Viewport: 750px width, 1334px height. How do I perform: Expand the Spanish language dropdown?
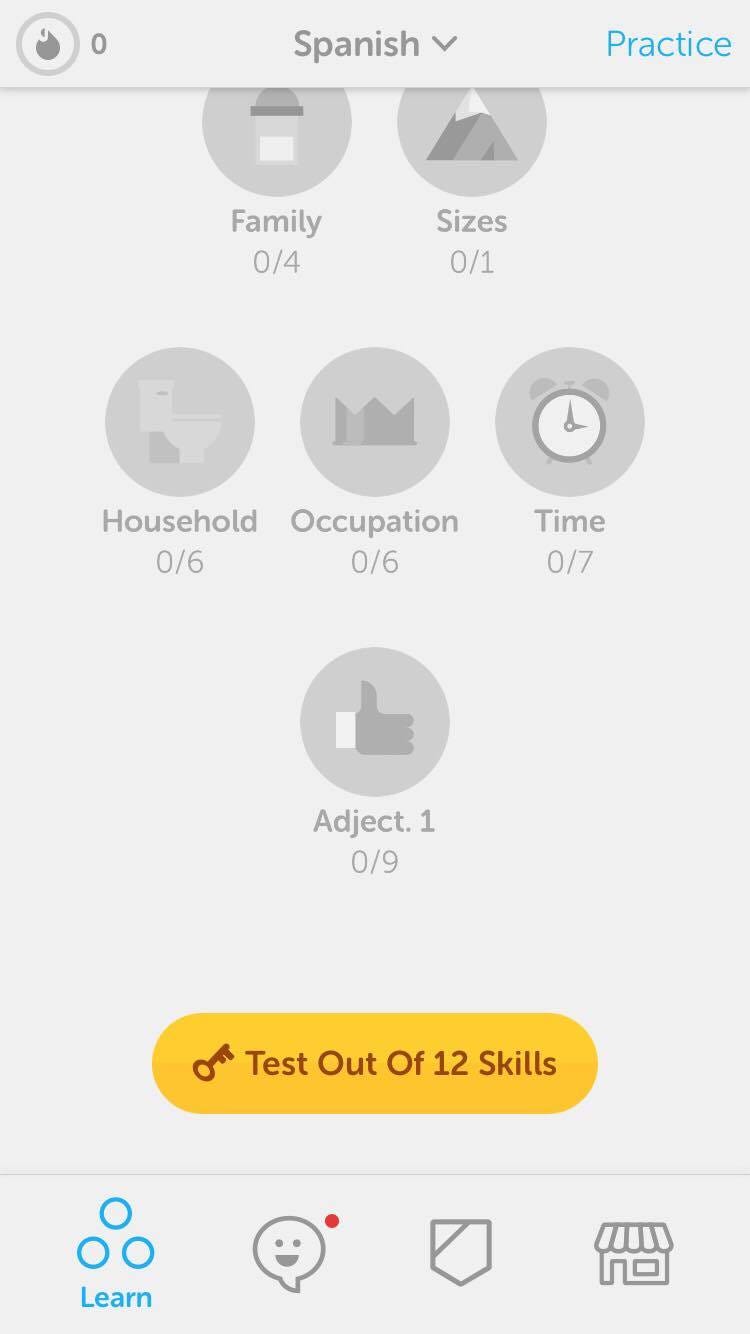point(375,44)
